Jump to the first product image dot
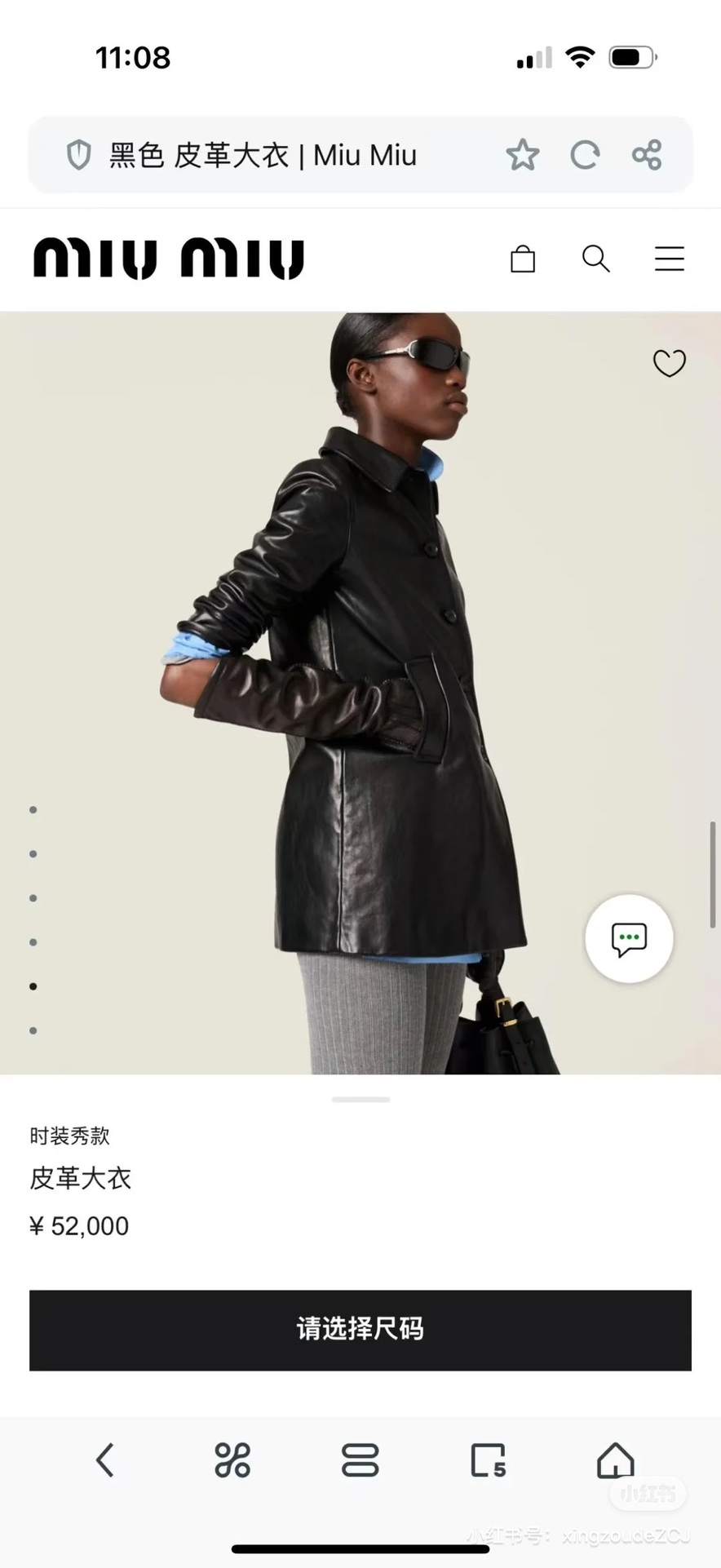Image resolution: width=721 pixels, height=1568 pixels. pyautogui.click(x=33, y=810)
